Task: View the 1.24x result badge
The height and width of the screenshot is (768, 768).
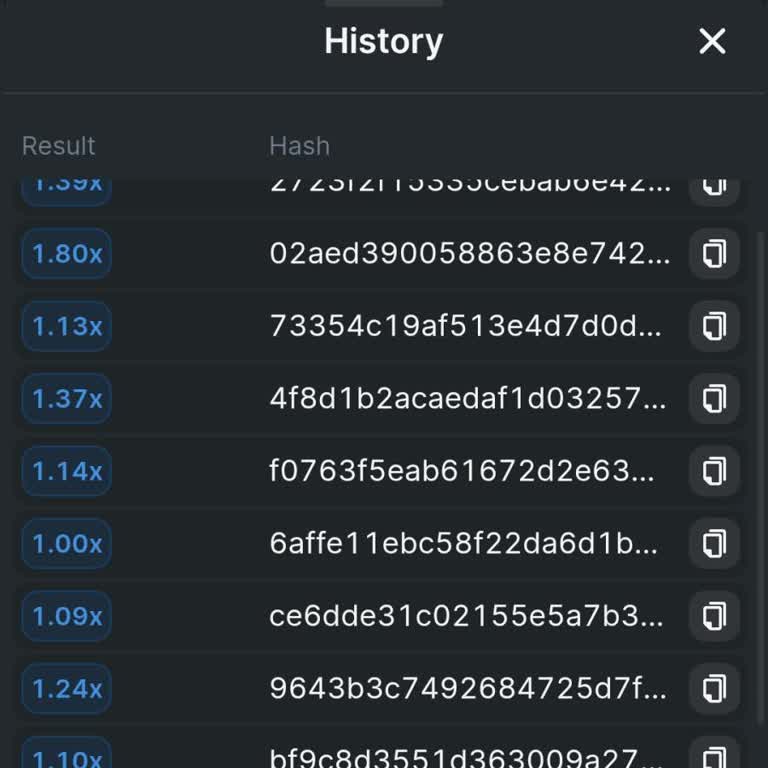Action: 66,689
